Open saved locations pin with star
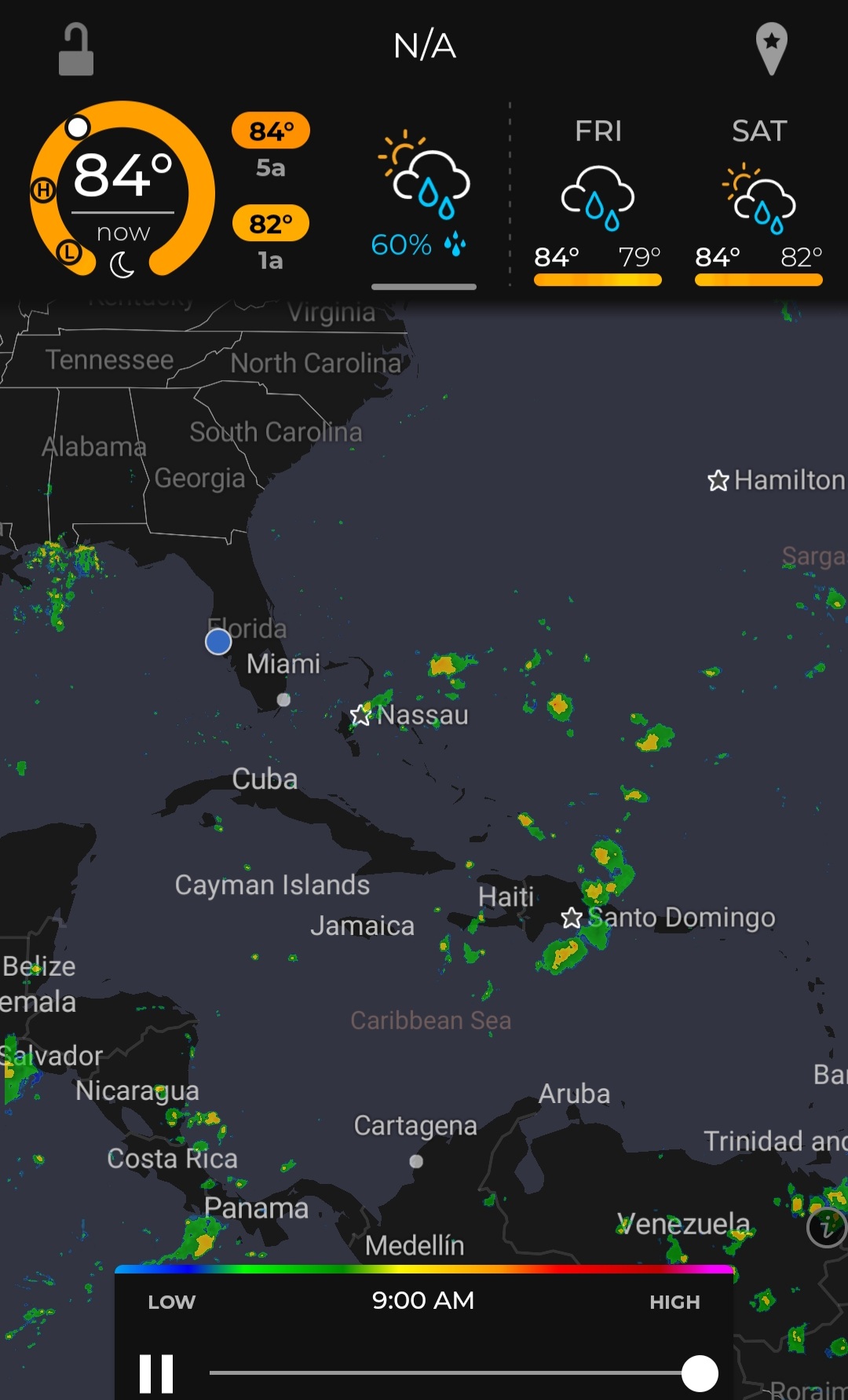848x1400 pixels. pos(771,49)
